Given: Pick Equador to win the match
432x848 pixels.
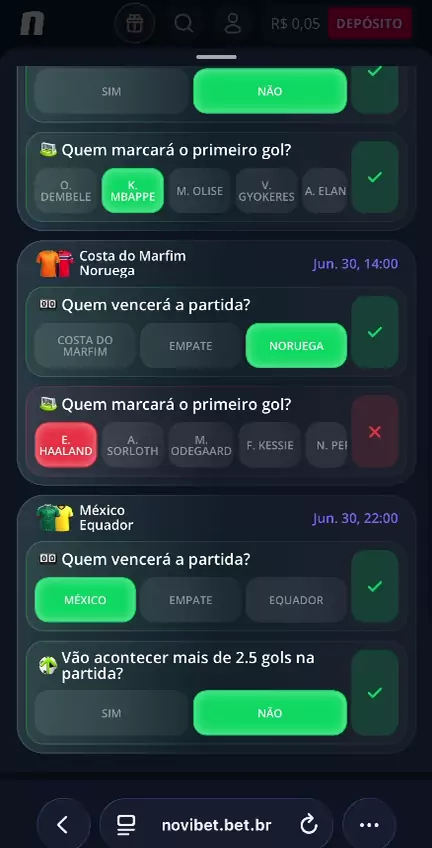Looking at the screenshot, I should pyautogui.click(x=296, y=600).
